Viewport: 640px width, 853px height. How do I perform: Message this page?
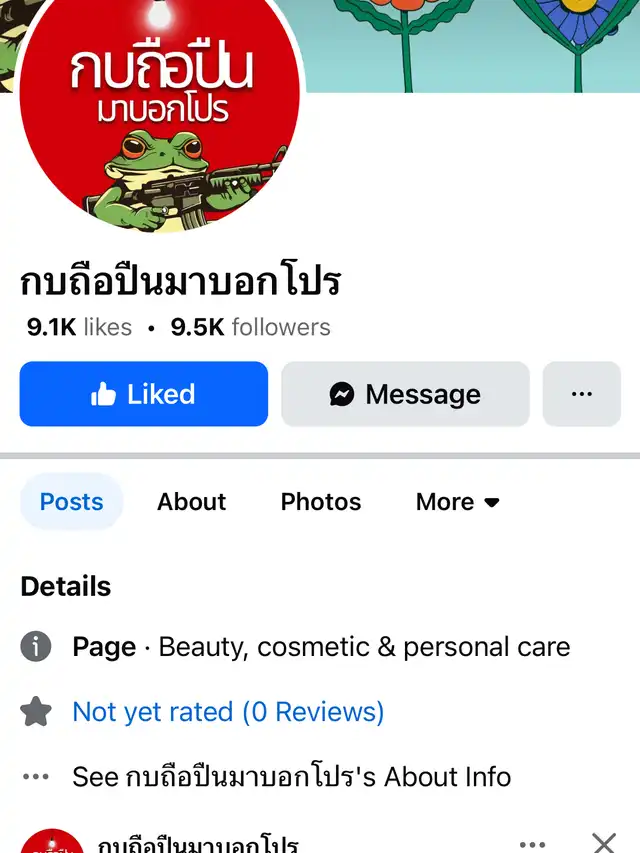coord(405,394)
